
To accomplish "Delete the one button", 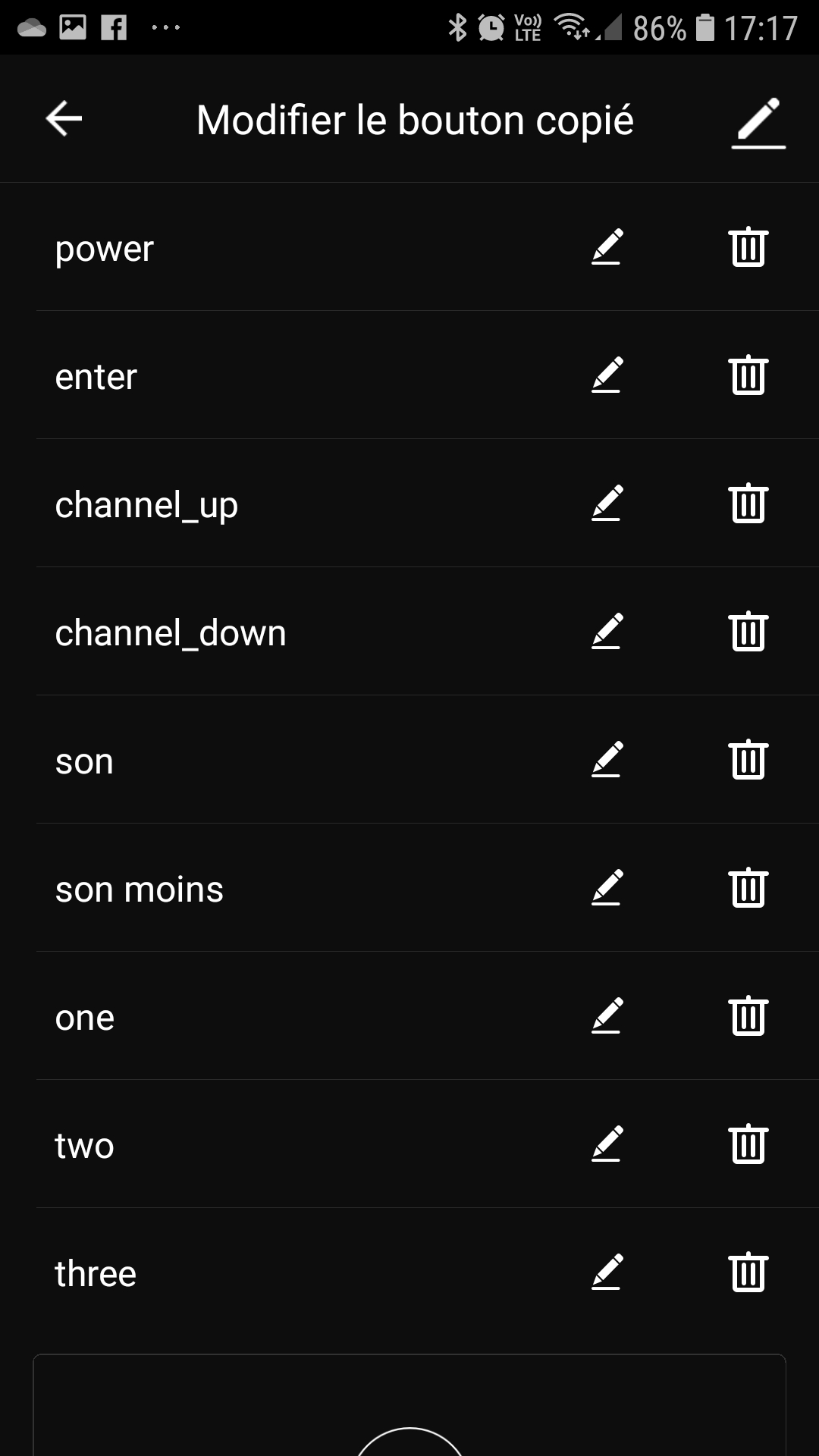I will click(x=748, y=1016).
